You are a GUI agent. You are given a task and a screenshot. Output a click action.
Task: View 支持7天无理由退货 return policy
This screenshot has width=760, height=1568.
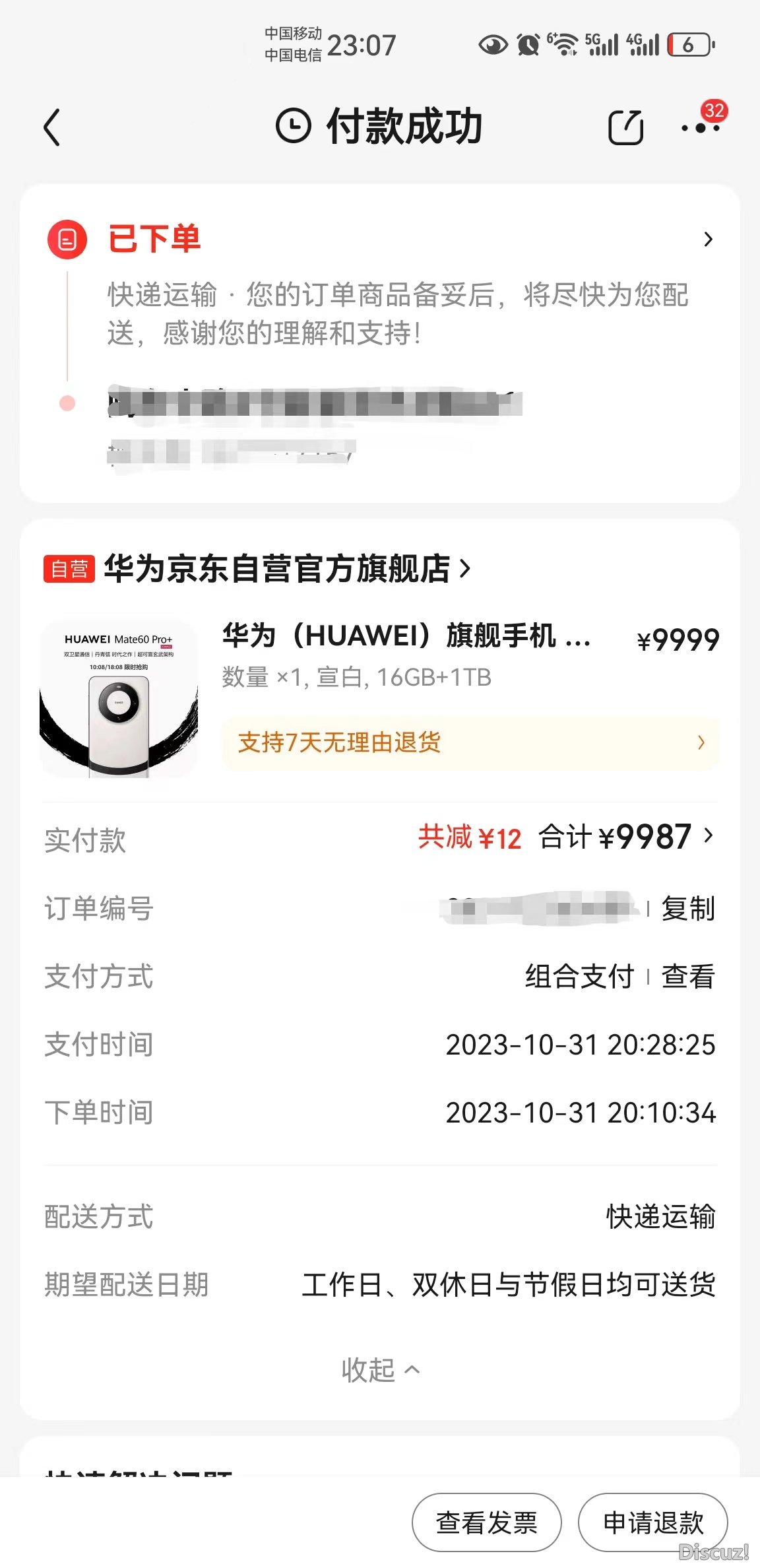coord(470,743)
